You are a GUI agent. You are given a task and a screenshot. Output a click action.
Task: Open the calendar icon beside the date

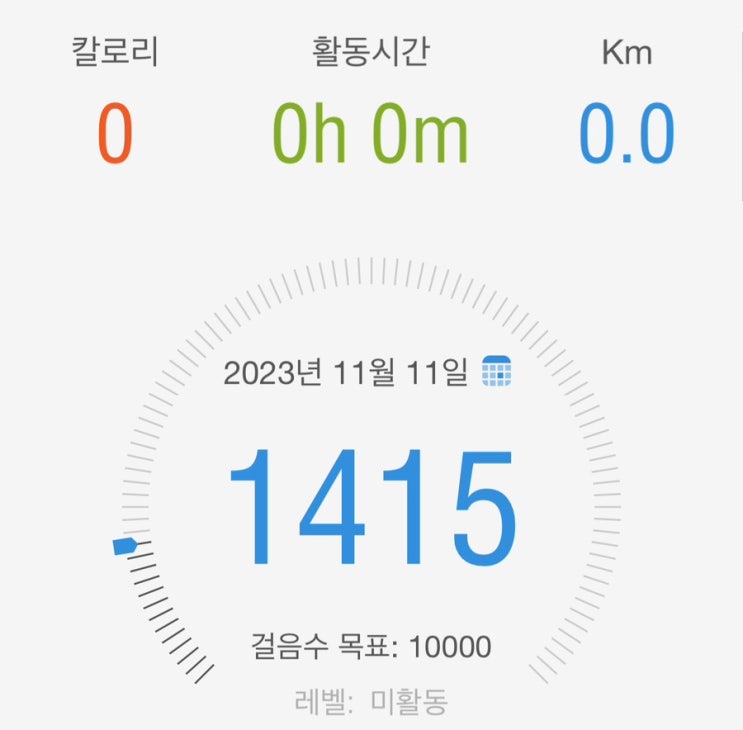pos(496,371)
